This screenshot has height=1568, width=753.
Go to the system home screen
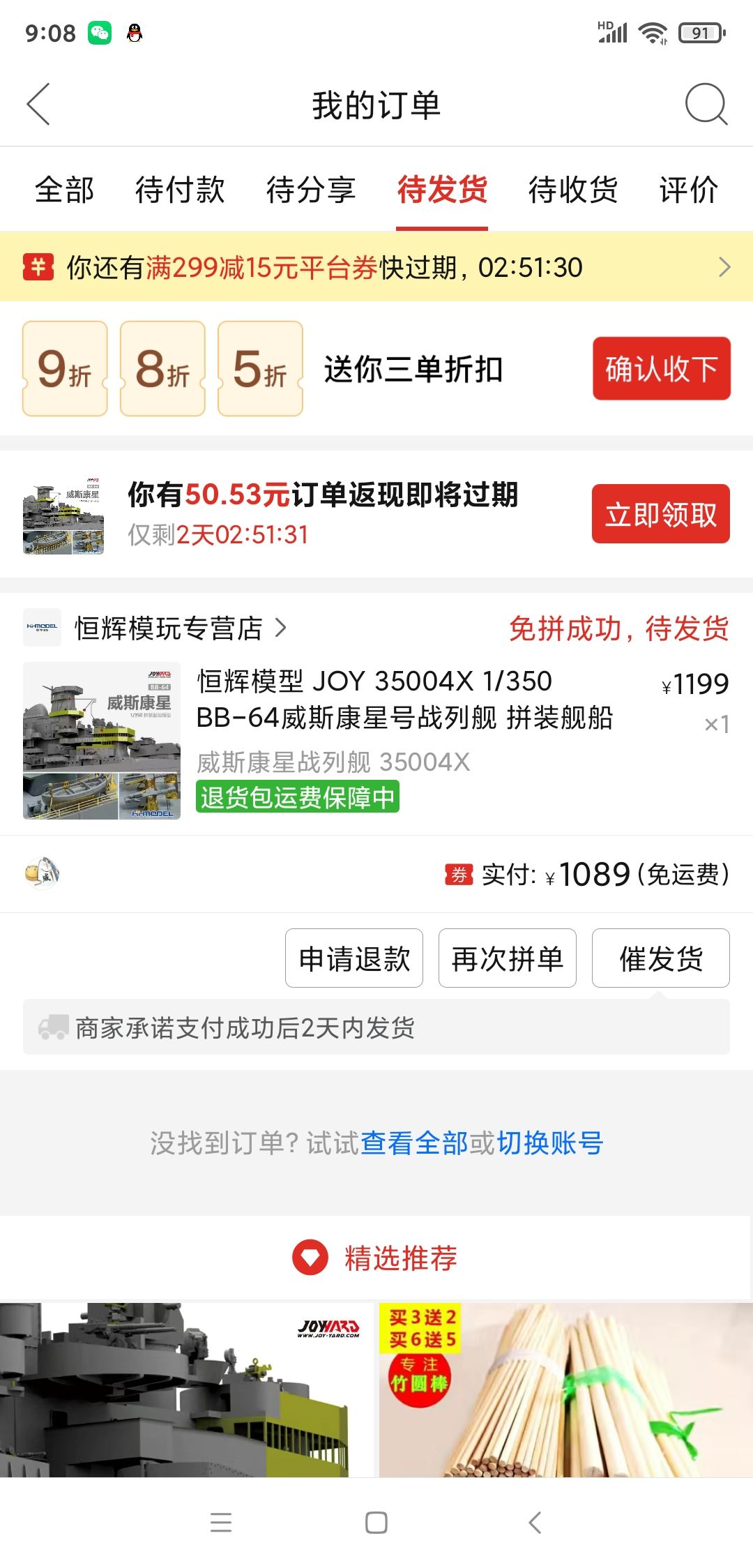pyautogui.click(x=376, y=1523)
